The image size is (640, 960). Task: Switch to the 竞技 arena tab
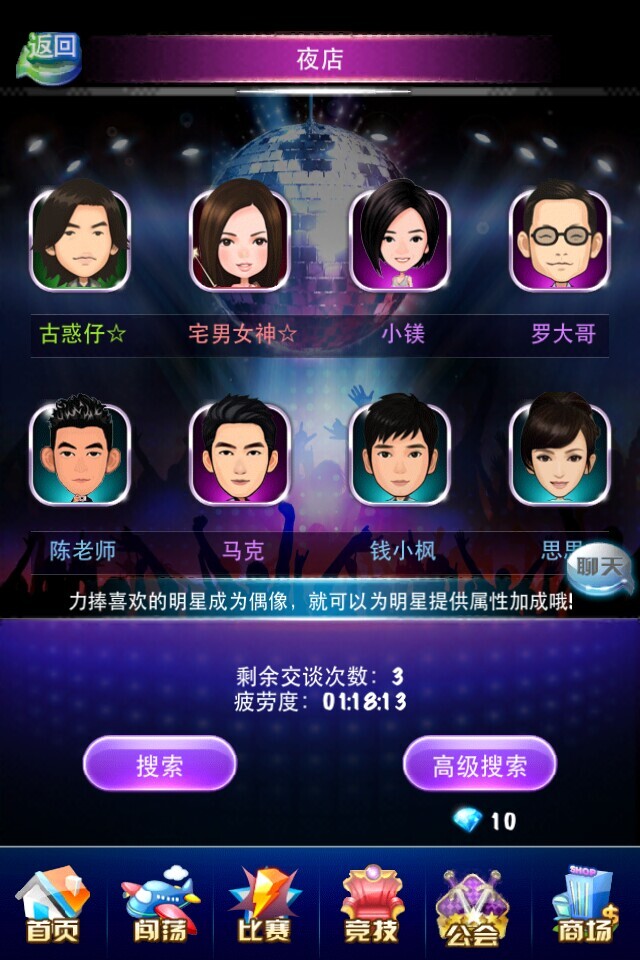click(372, 905)
